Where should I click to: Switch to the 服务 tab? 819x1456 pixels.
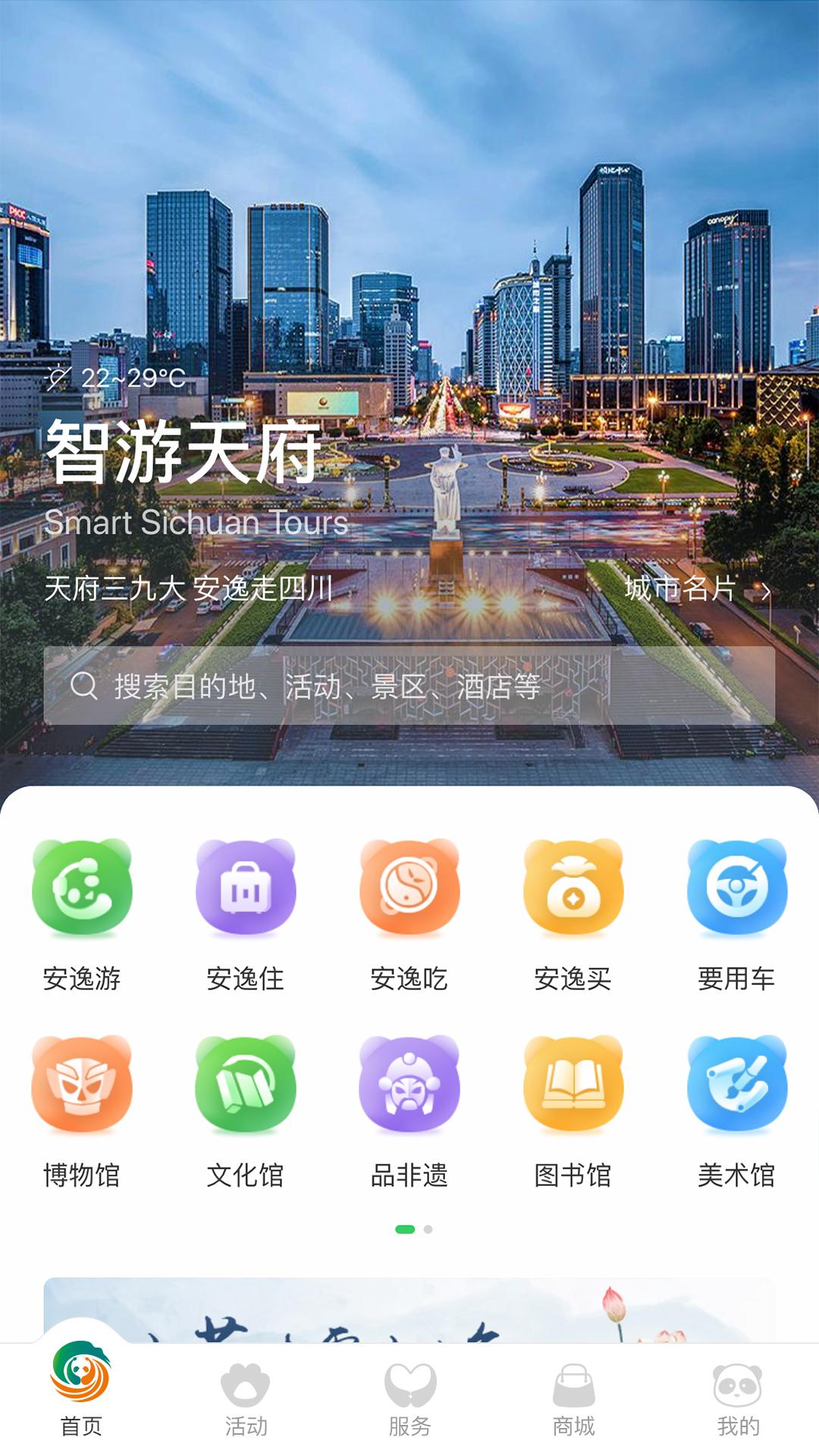(409, 1403)
